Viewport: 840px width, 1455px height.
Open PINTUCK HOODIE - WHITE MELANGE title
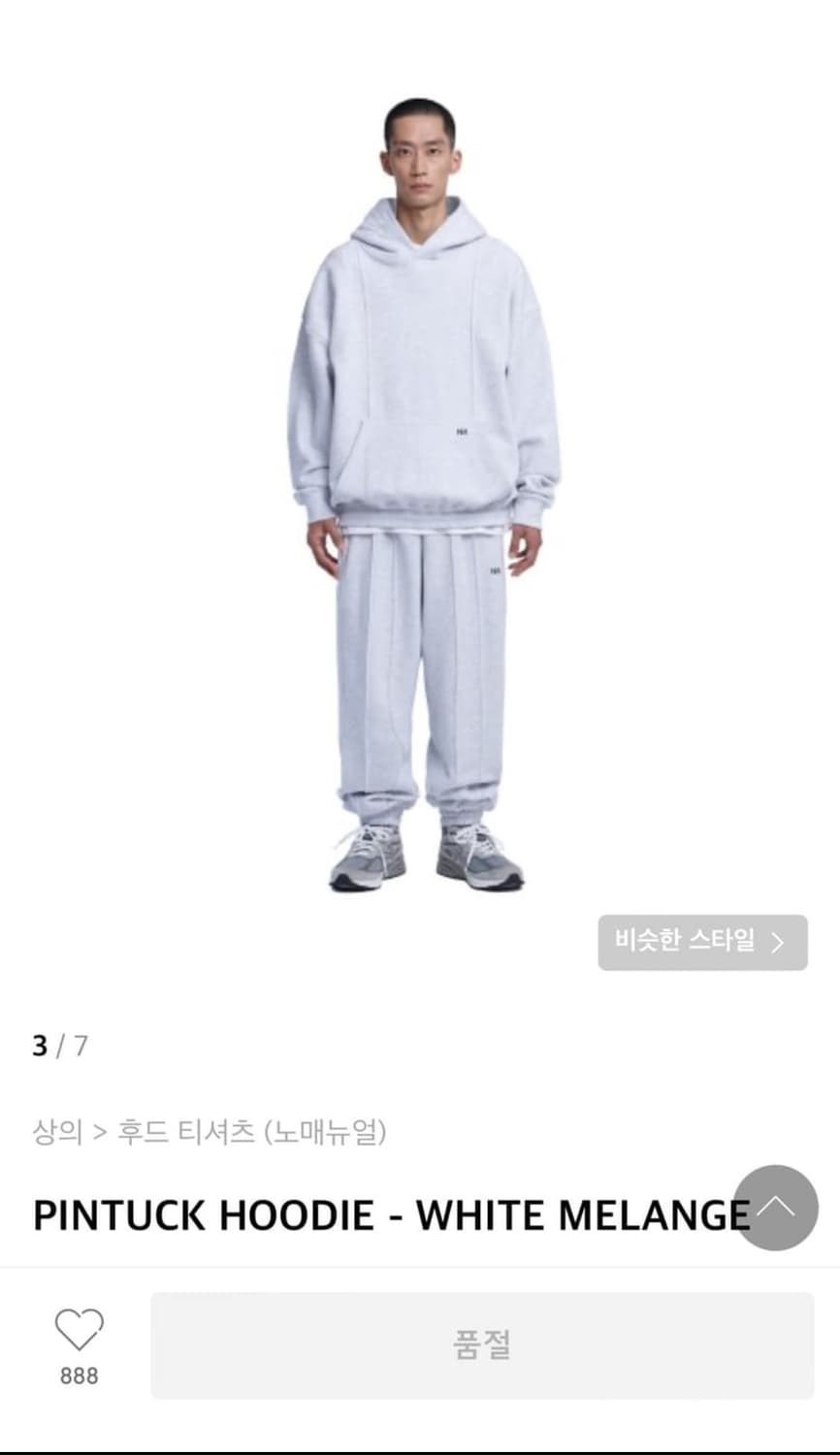[x=388, y=1213]
